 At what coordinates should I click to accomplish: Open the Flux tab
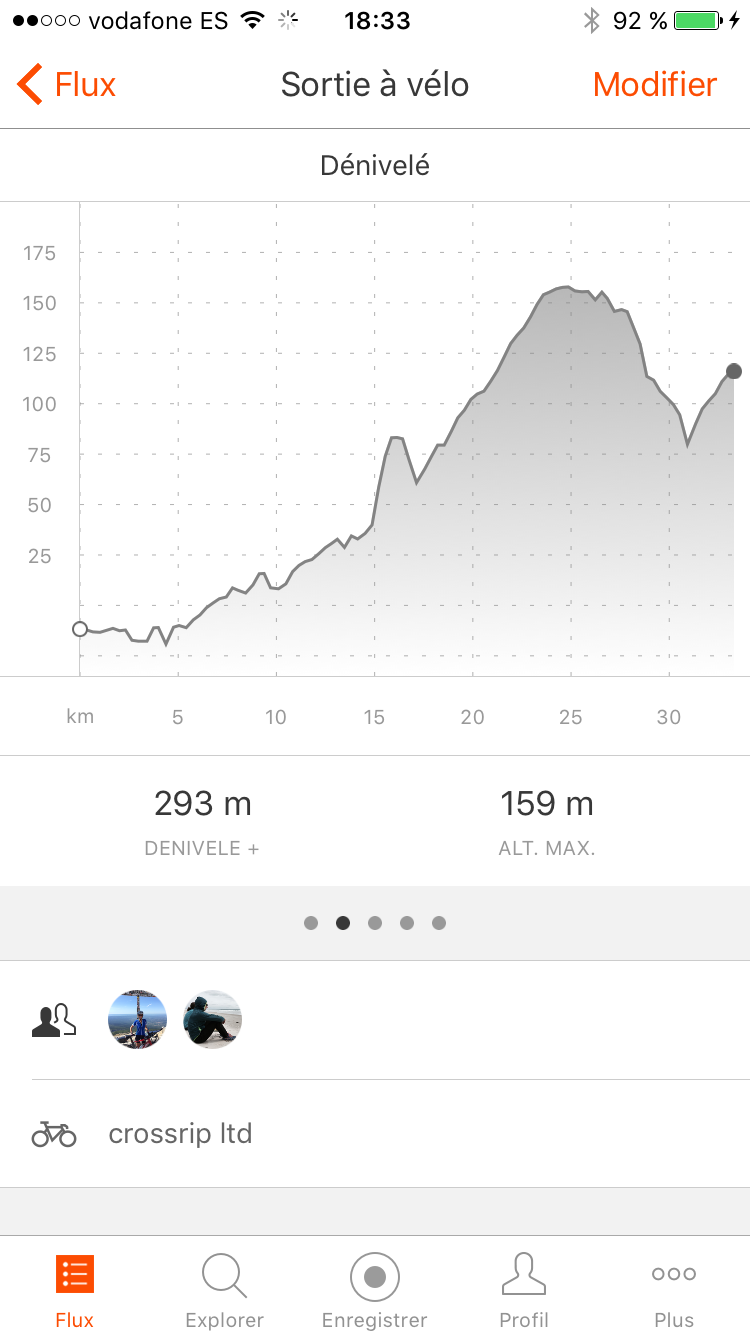[x=75, y=1290]
